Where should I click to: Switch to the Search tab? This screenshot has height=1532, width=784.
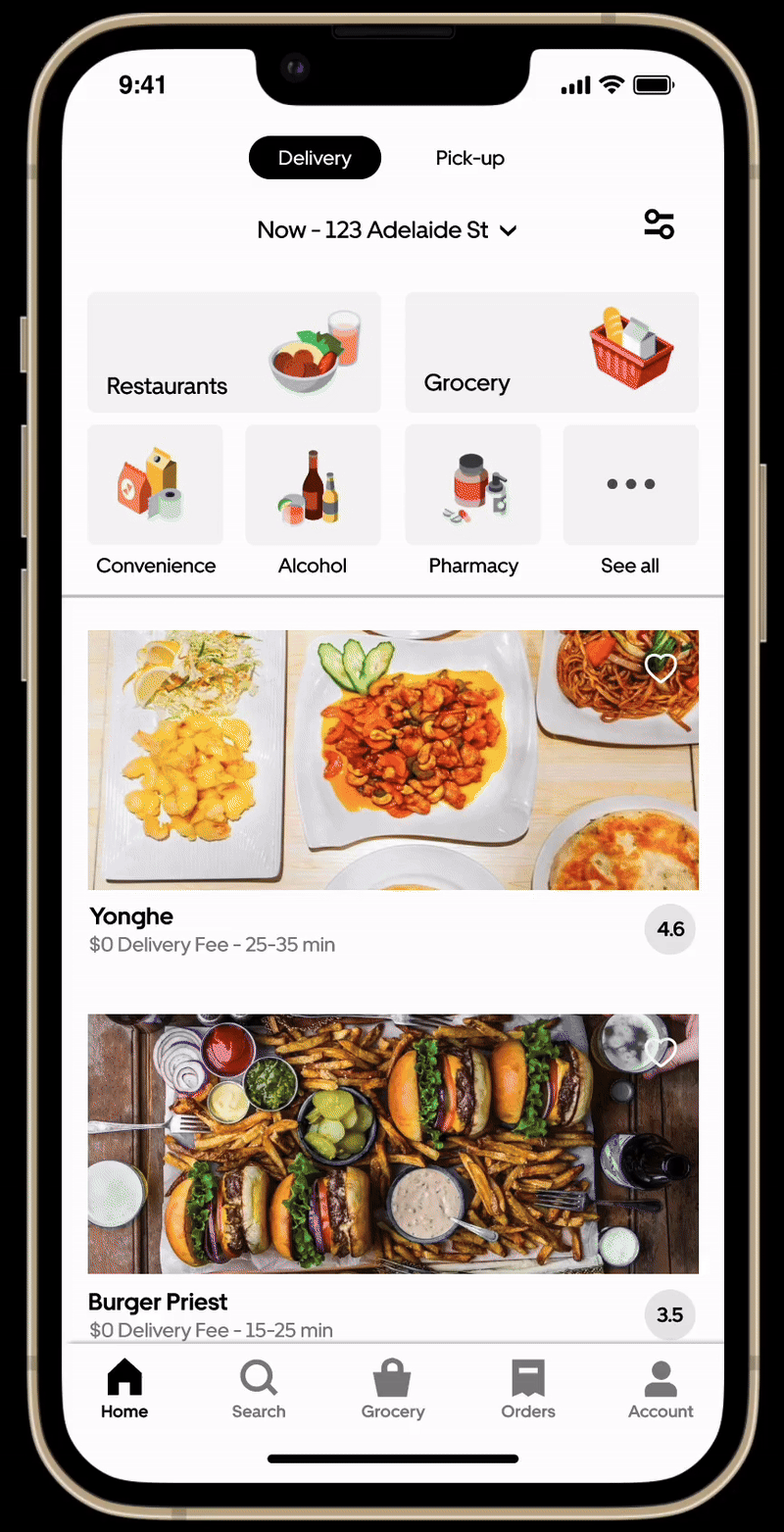point(259,1390)
